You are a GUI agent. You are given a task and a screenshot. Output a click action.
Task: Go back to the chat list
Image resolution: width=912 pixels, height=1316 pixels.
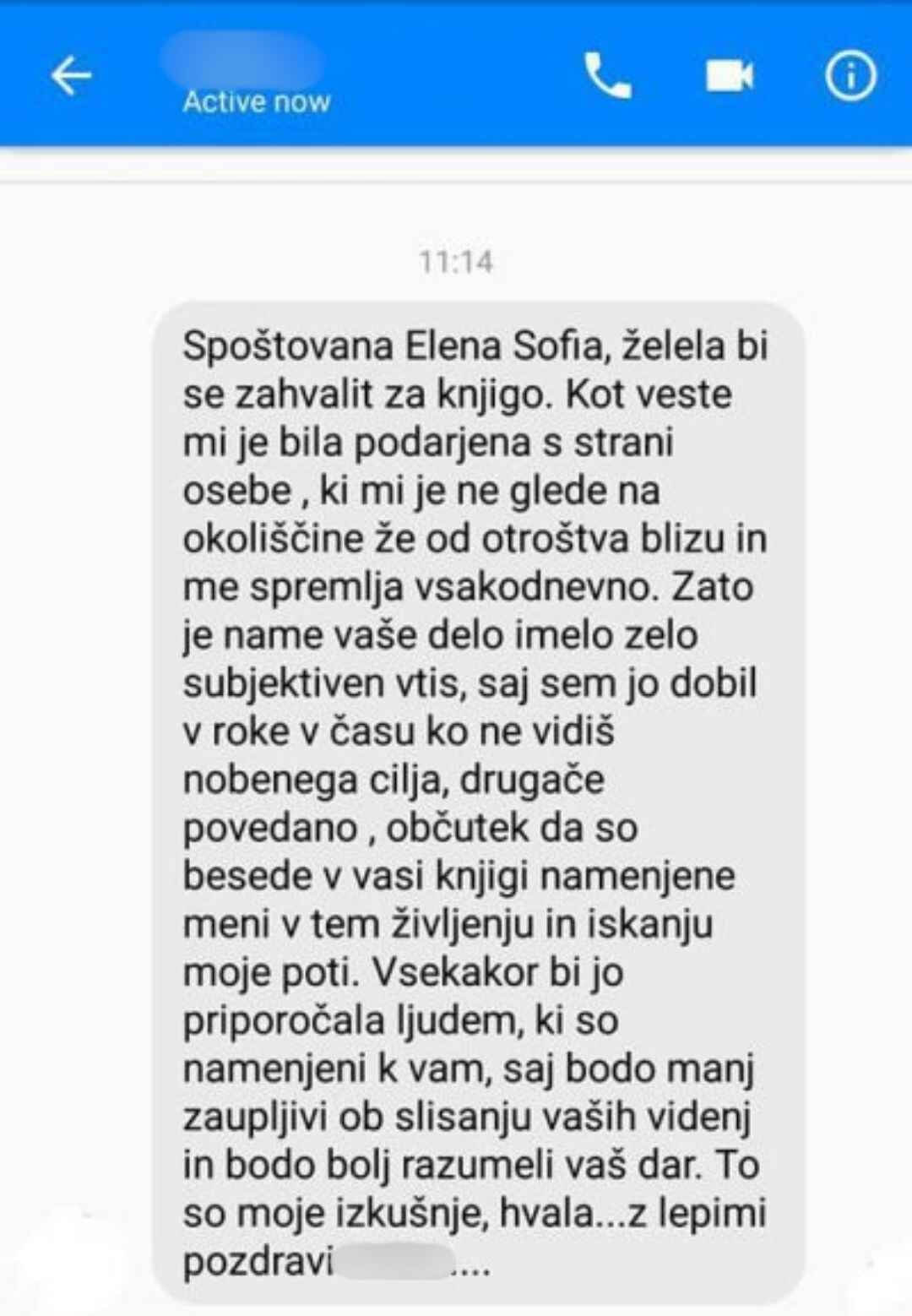pyautogui.click(x=71, y=77)
